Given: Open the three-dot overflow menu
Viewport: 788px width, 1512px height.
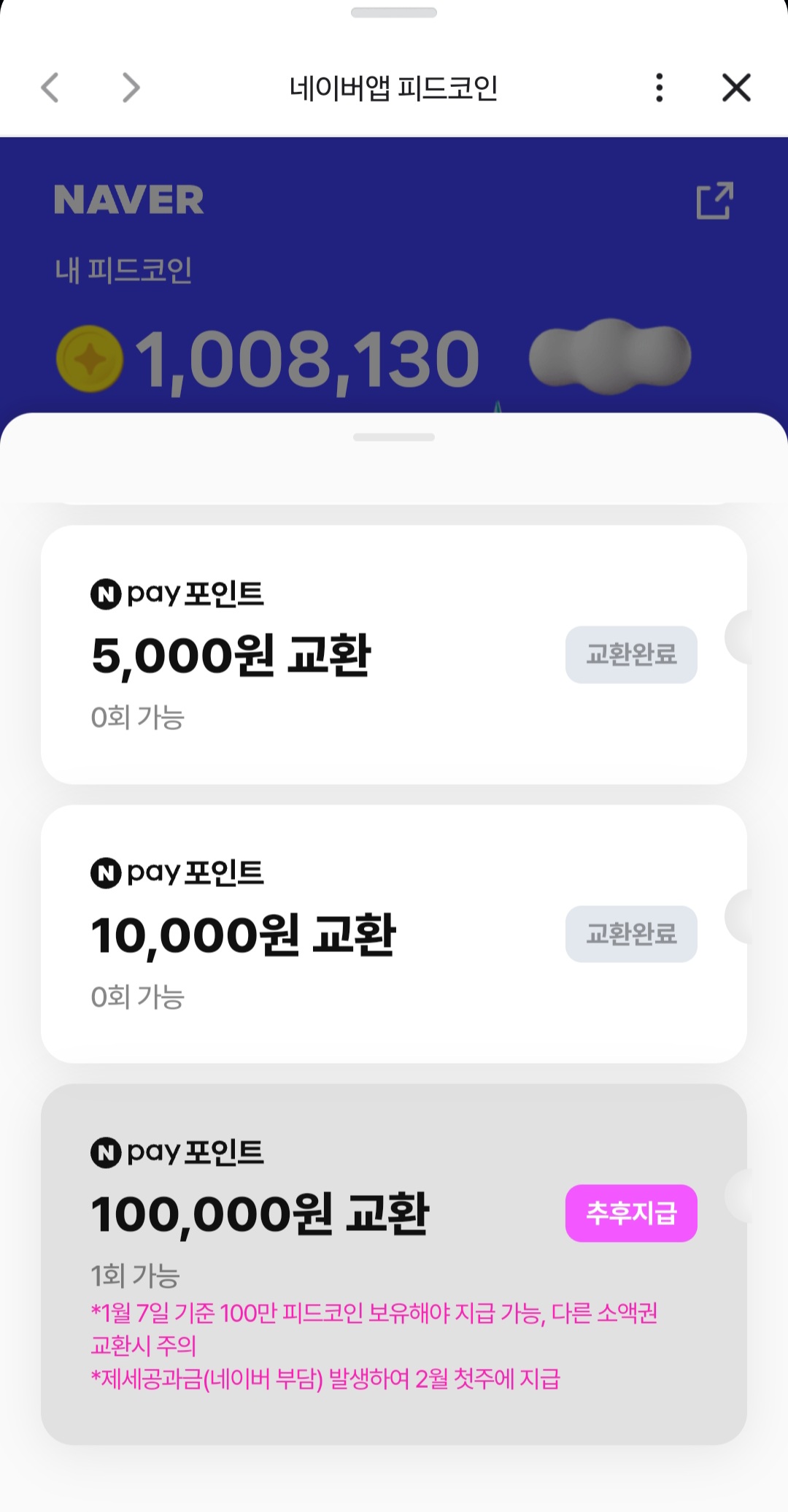Looking at the screenshot, I should tap(660, 88).
